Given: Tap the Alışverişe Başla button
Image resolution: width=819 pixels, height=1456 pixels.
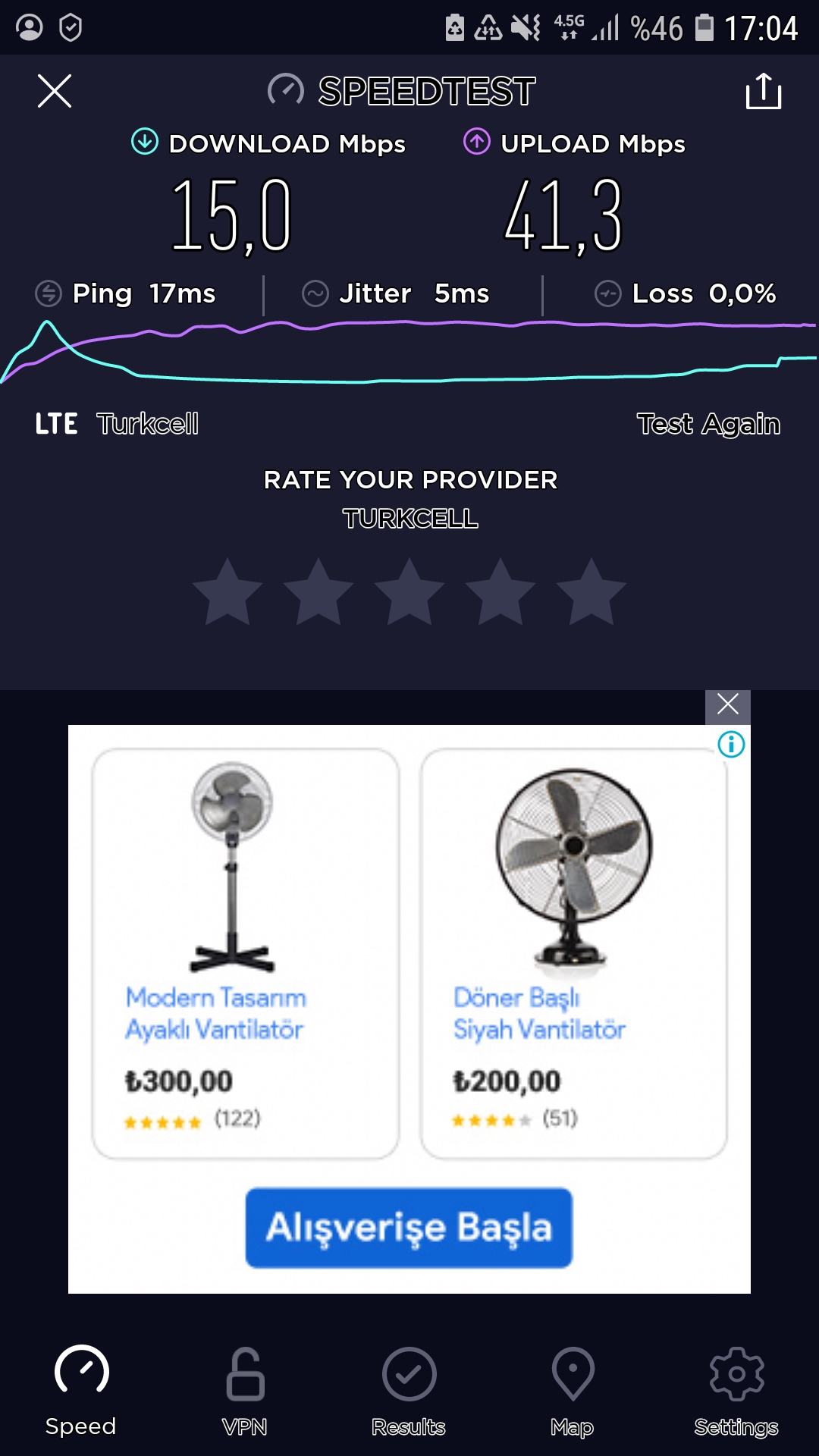Looking at the screenshot, I should [409, 1227].
